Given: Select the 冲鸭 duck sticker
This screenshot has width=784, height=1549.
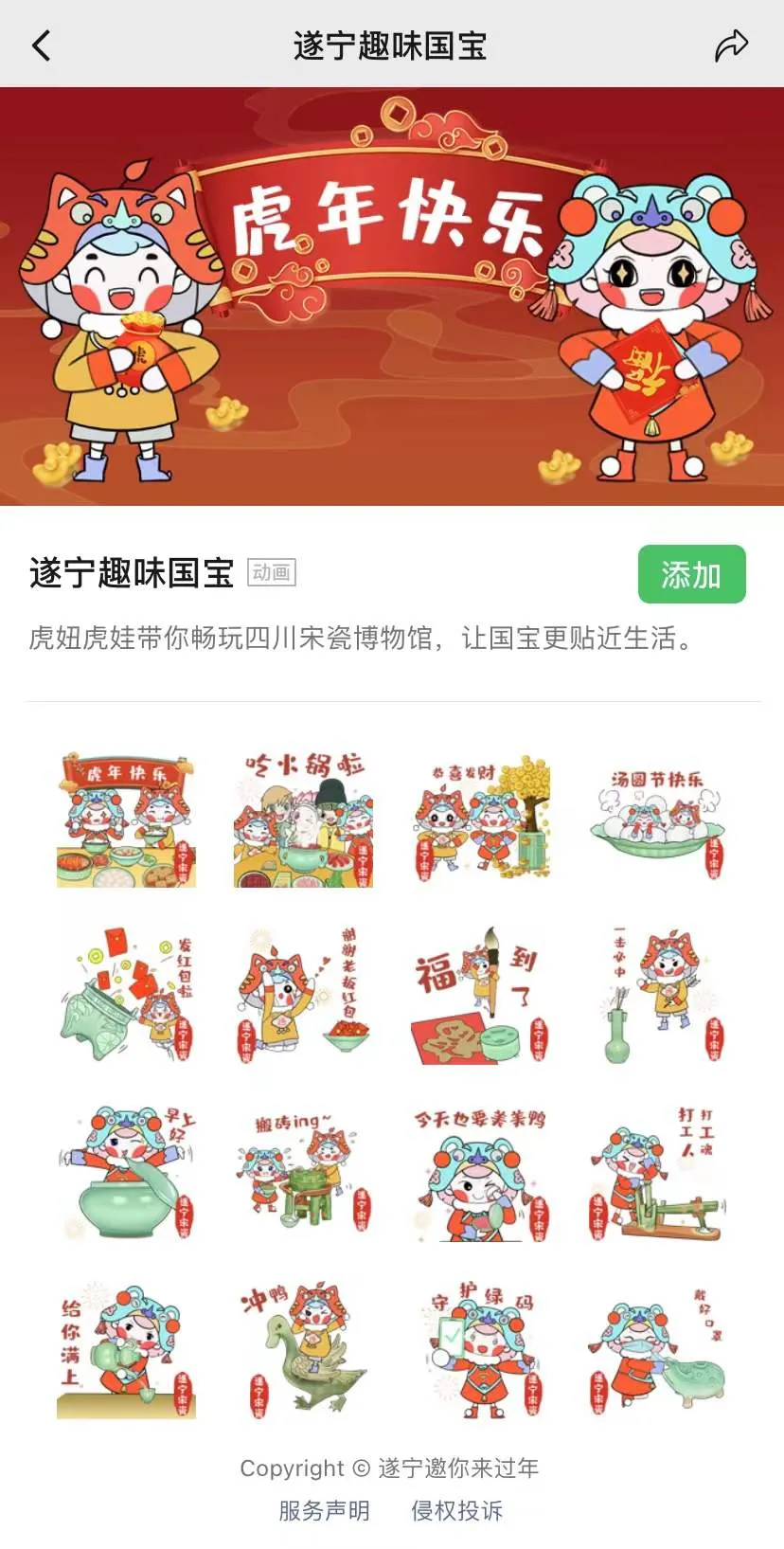Looking at the screenshot, I should tap(303, 1349).
